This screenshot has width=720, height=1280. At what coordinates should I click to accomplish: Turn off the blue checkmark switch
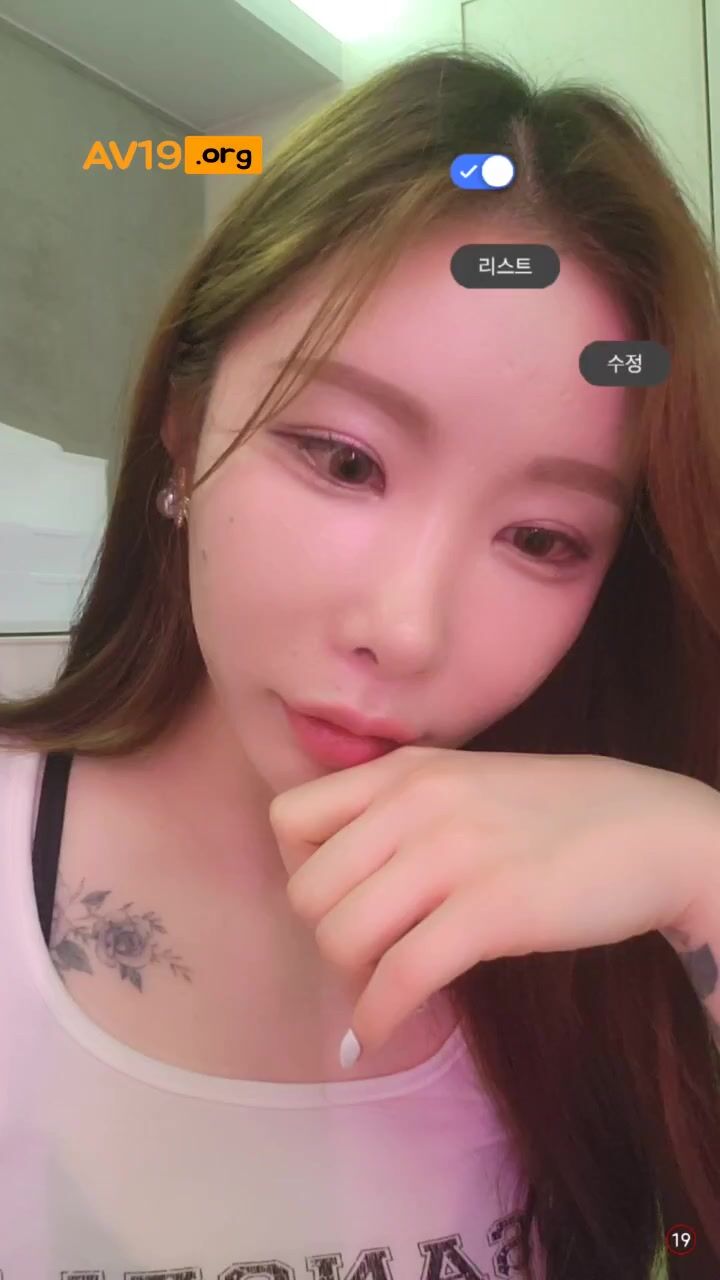point(483,172)
